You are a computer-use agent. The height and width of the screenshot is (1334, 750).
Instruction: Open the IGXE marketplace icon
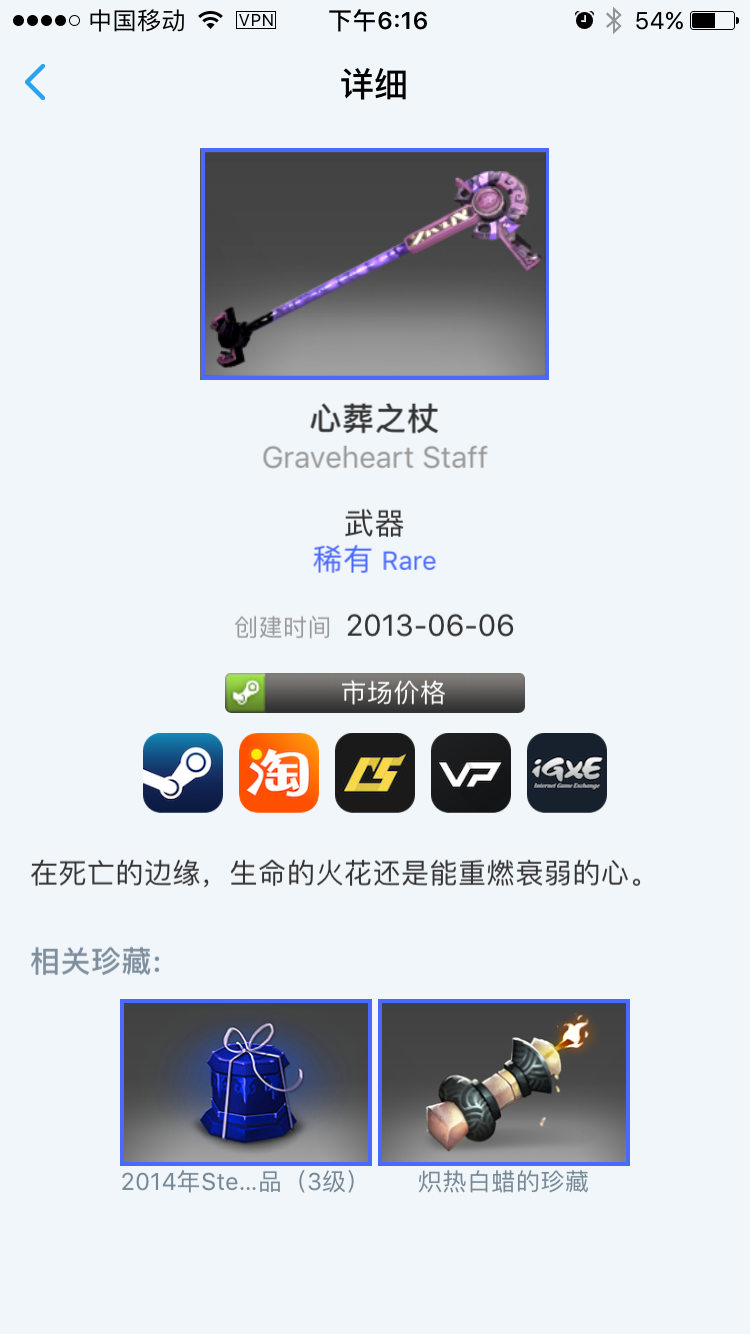click(567, 773)
